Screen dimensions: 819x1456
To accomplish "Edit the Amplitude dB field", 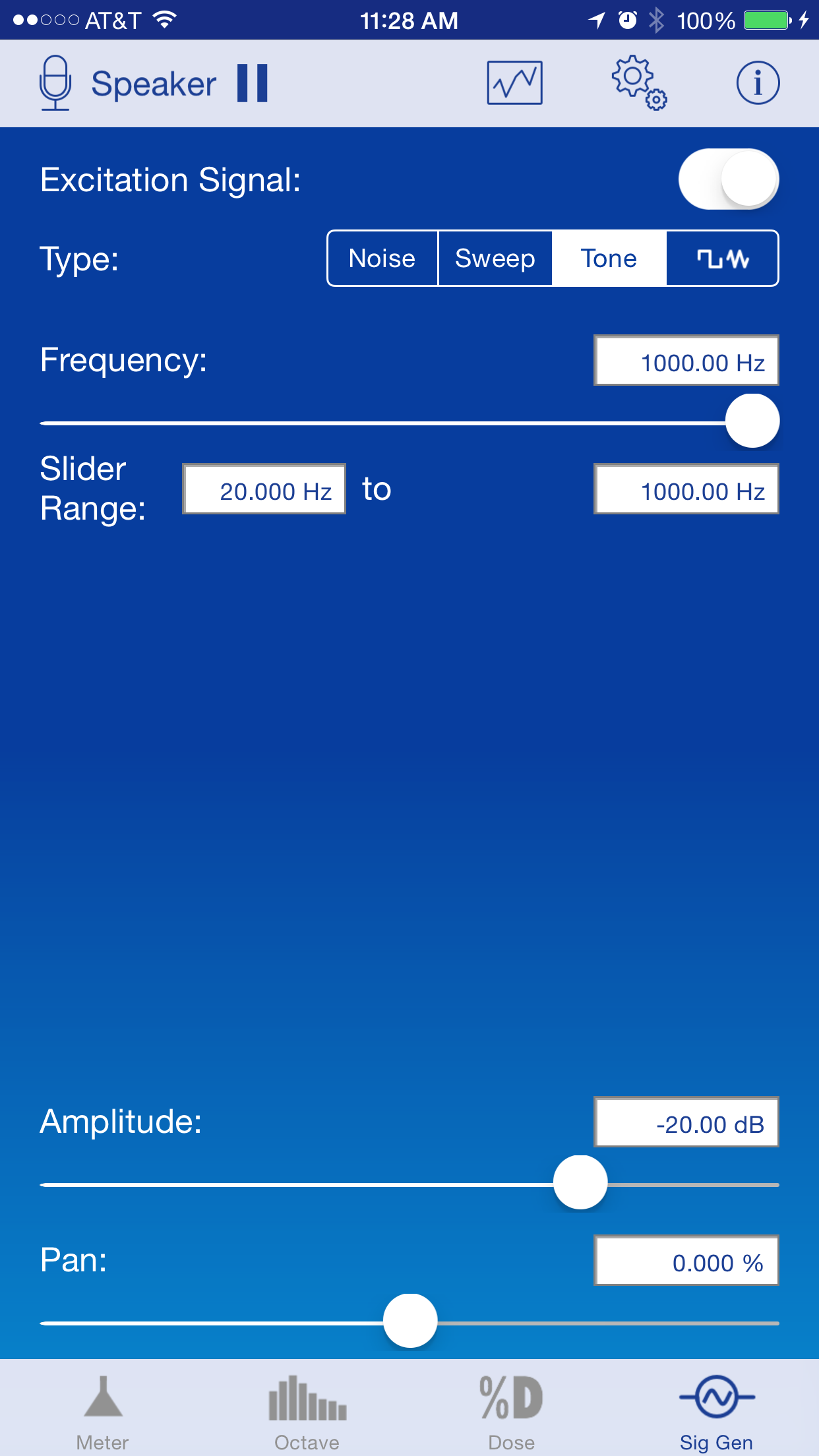I will (x=686, y=1122).
